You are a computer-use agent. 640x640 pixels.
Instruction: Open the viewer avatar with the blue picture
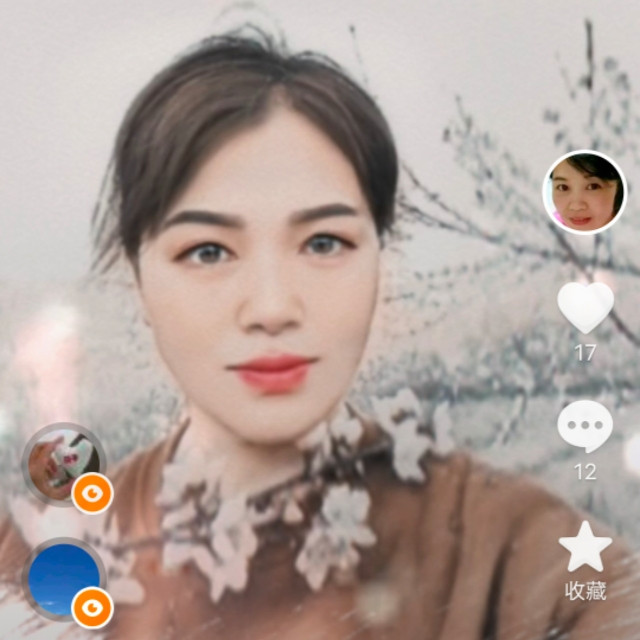coord(64,579)
